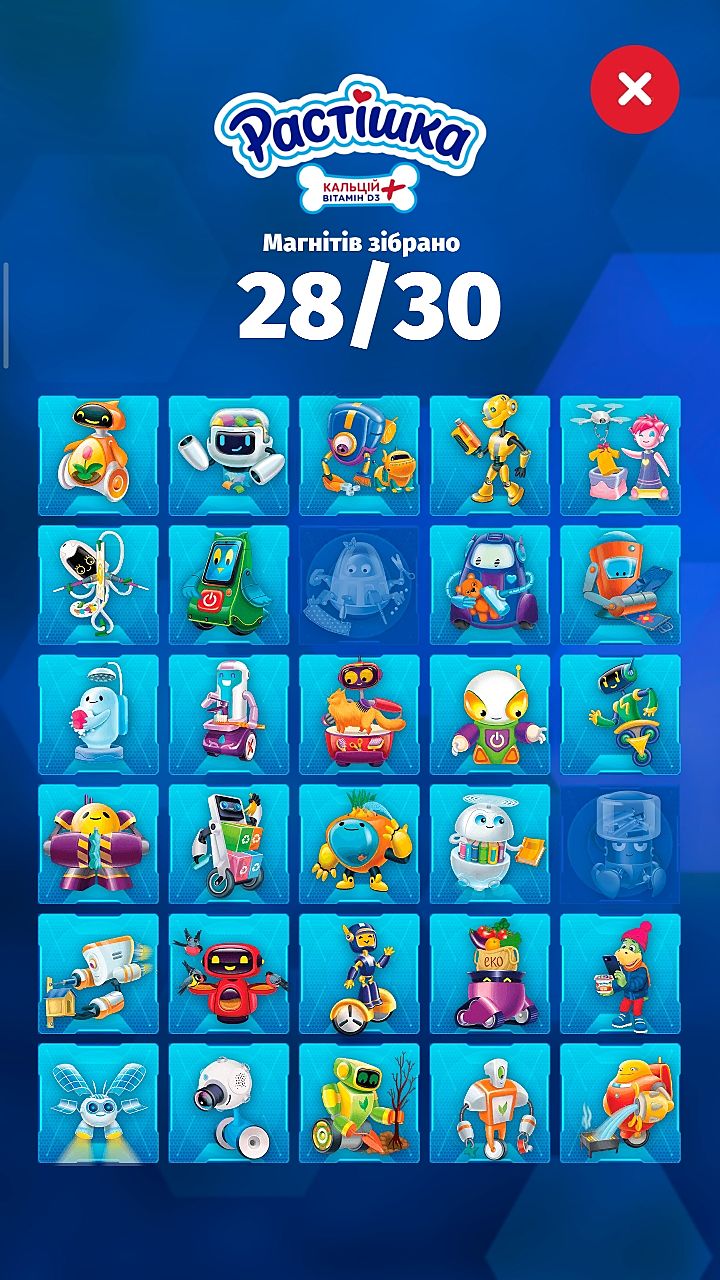Select the red robot with birds magnet
The height and width of the screenshot is (1280, 720).
click(229, 976)
